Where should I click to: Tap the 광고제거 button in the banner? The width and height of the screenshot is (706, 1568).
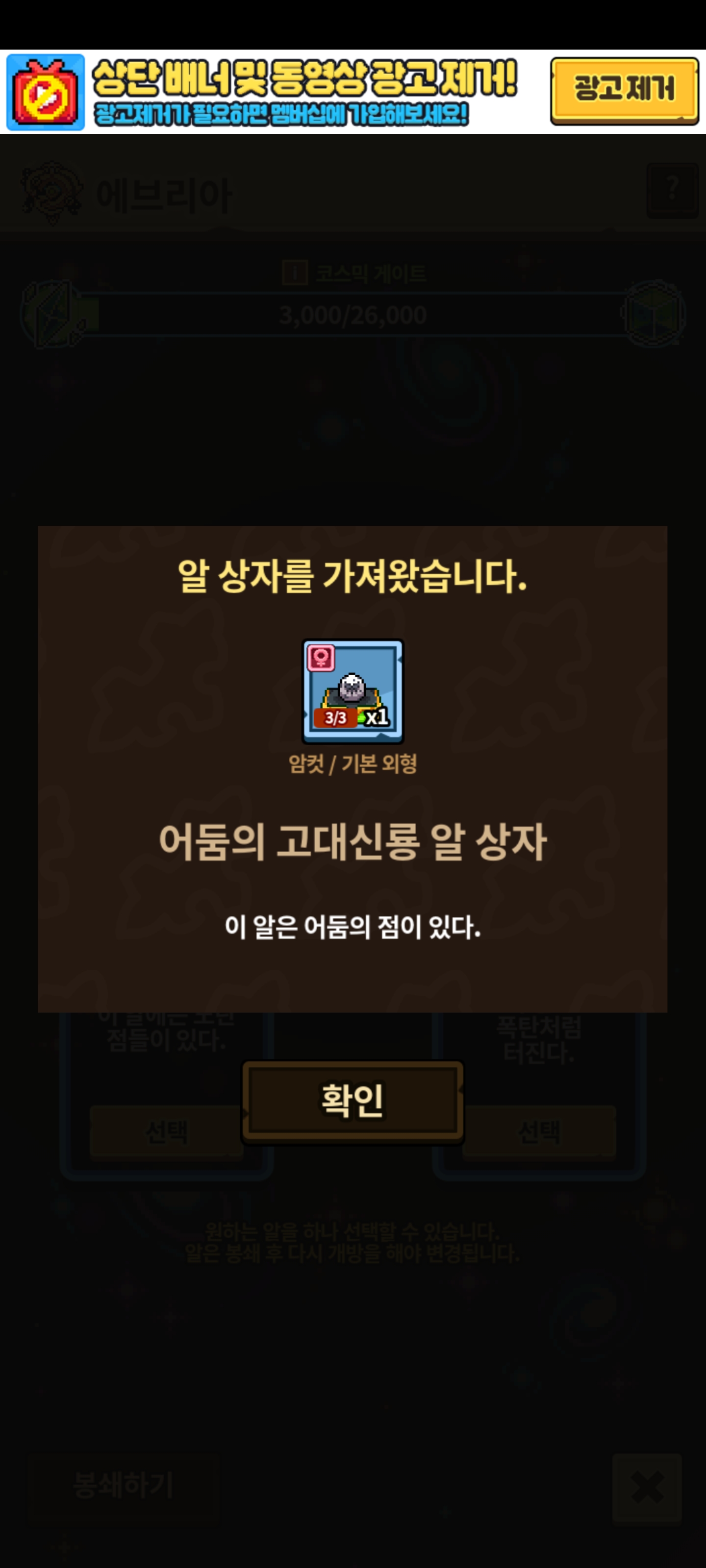point(625,91)
